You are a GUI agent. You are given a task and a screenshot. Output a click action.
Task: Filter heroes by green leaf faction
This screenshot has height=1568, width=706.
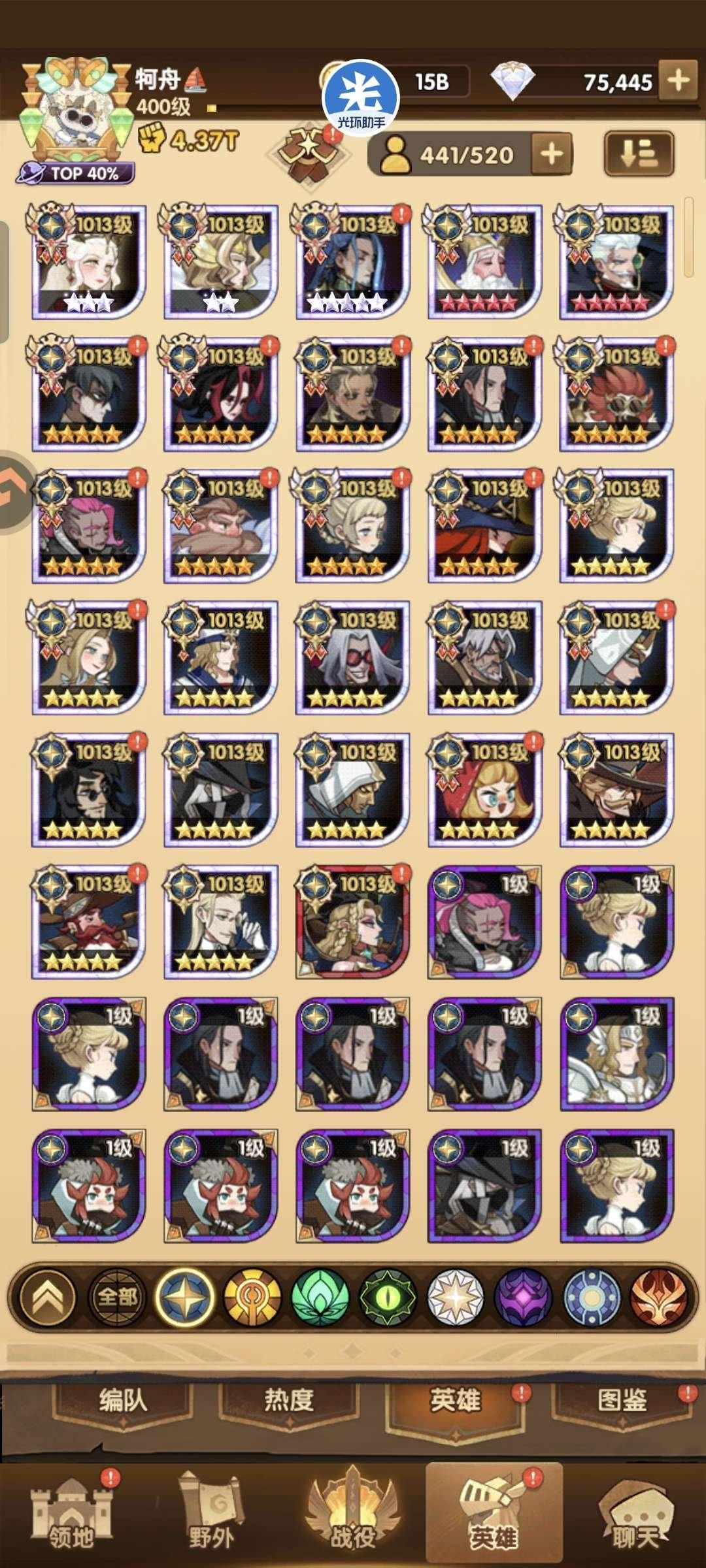click(320, 1297)
